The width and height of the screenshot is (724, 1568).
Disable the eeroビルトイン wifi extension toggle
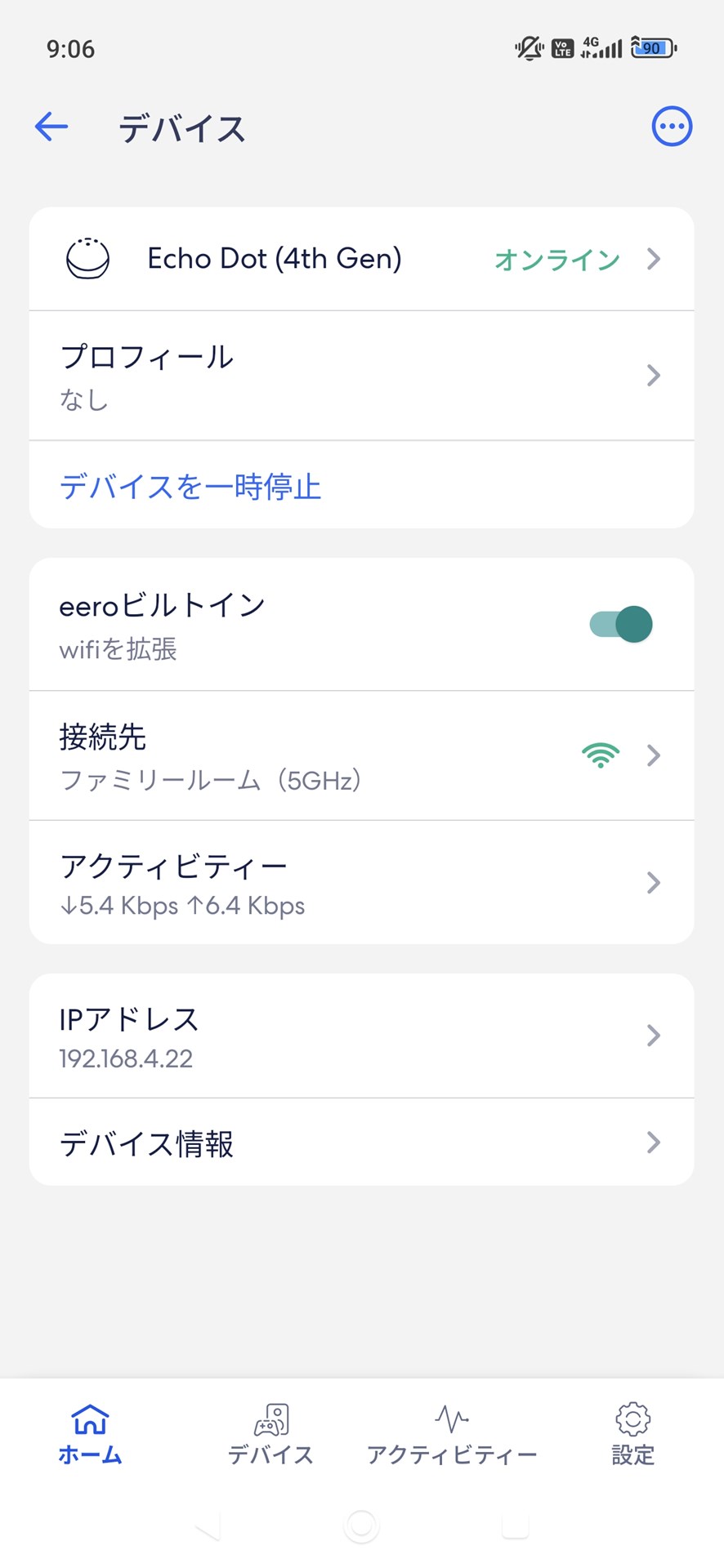pyautogui.click(x=619, y=623)
